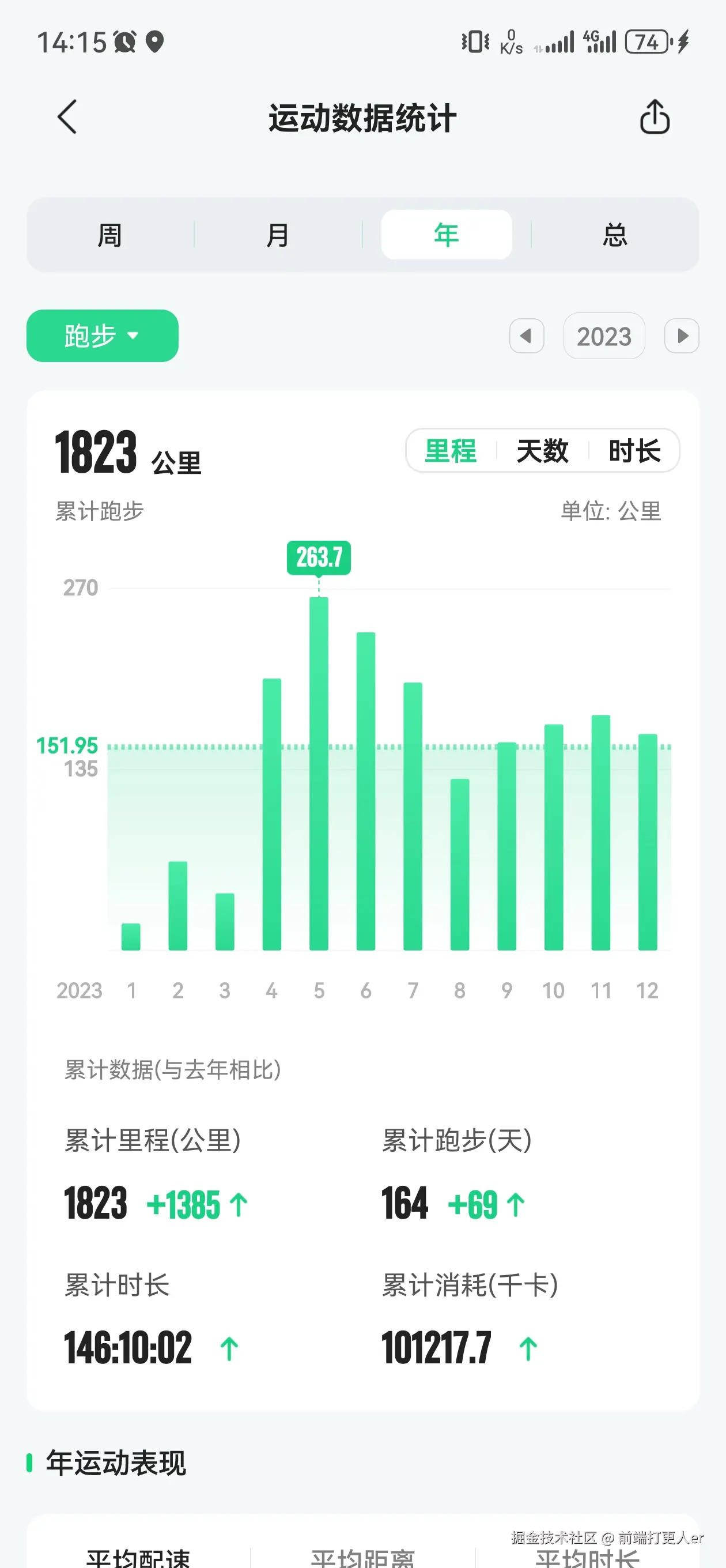726x1568 pixels.
Task: Open the 2023 year picker
Action: [x=604, y=336]
